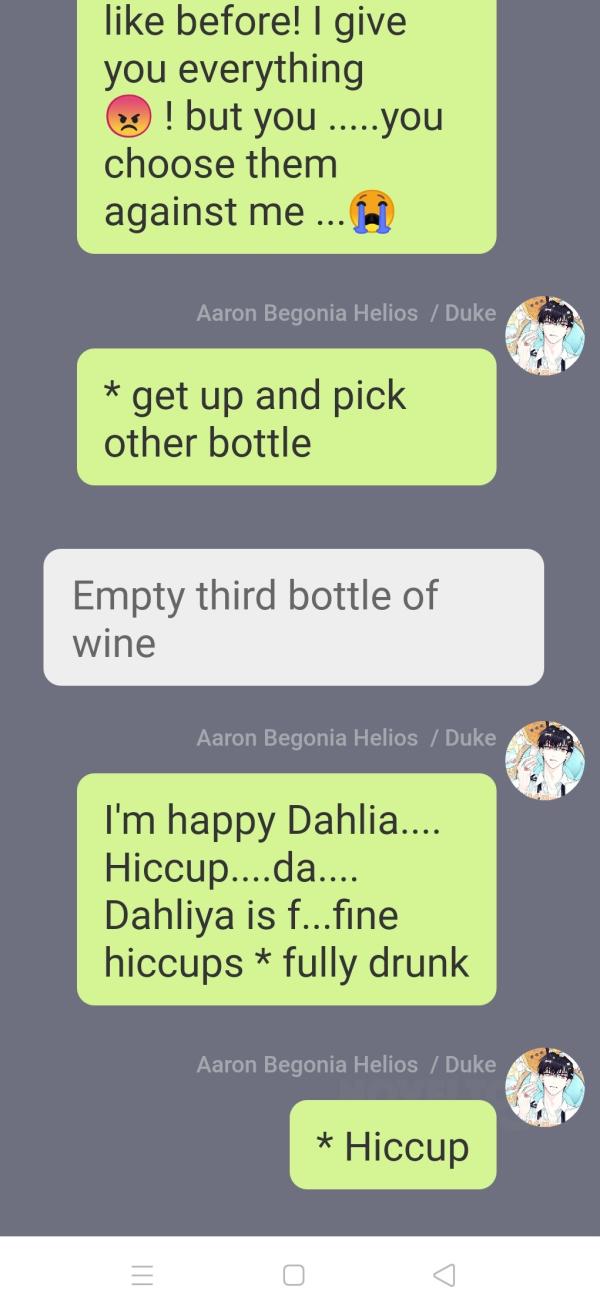Tap Aaron's avatar beside the '* Hiccup' message
Screen dimensions: 600x1301
click(544, 1087)
